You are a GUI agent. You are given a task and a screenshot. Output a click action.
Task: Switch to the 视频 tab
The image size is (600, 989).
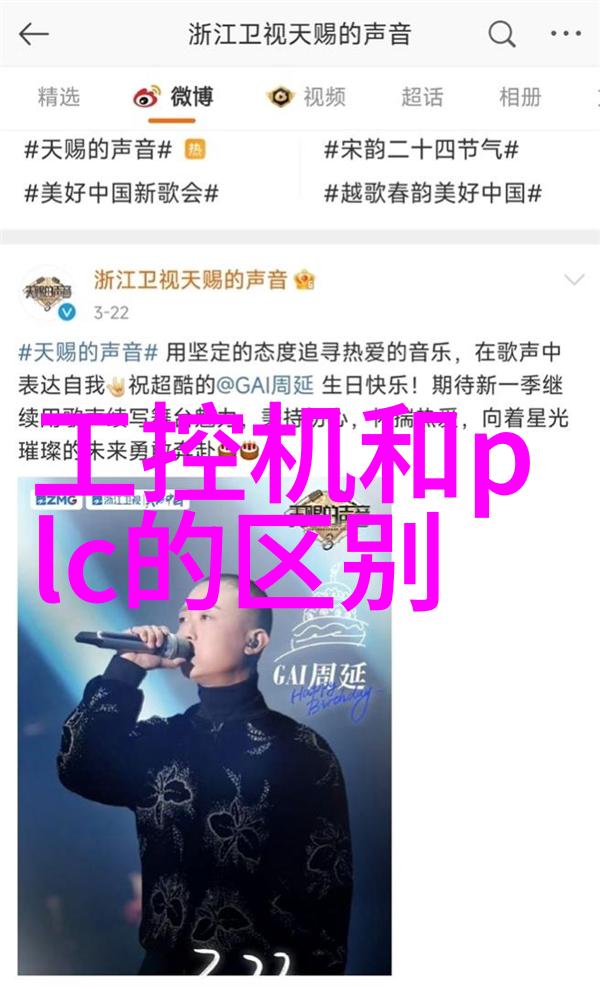point(306,97)
